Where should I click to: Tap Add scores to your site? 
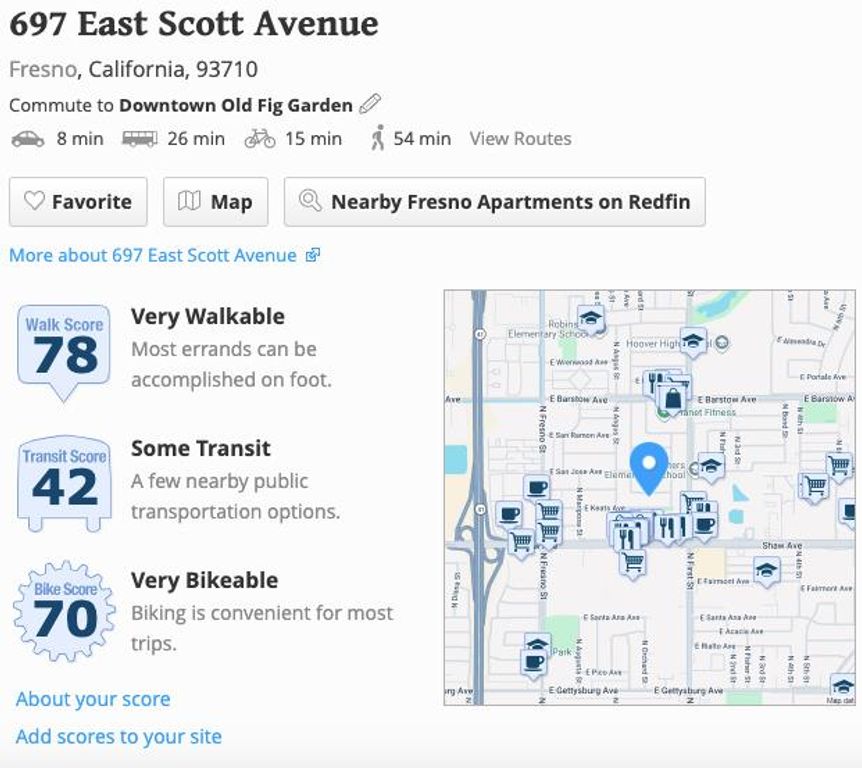tap(118, 737)
